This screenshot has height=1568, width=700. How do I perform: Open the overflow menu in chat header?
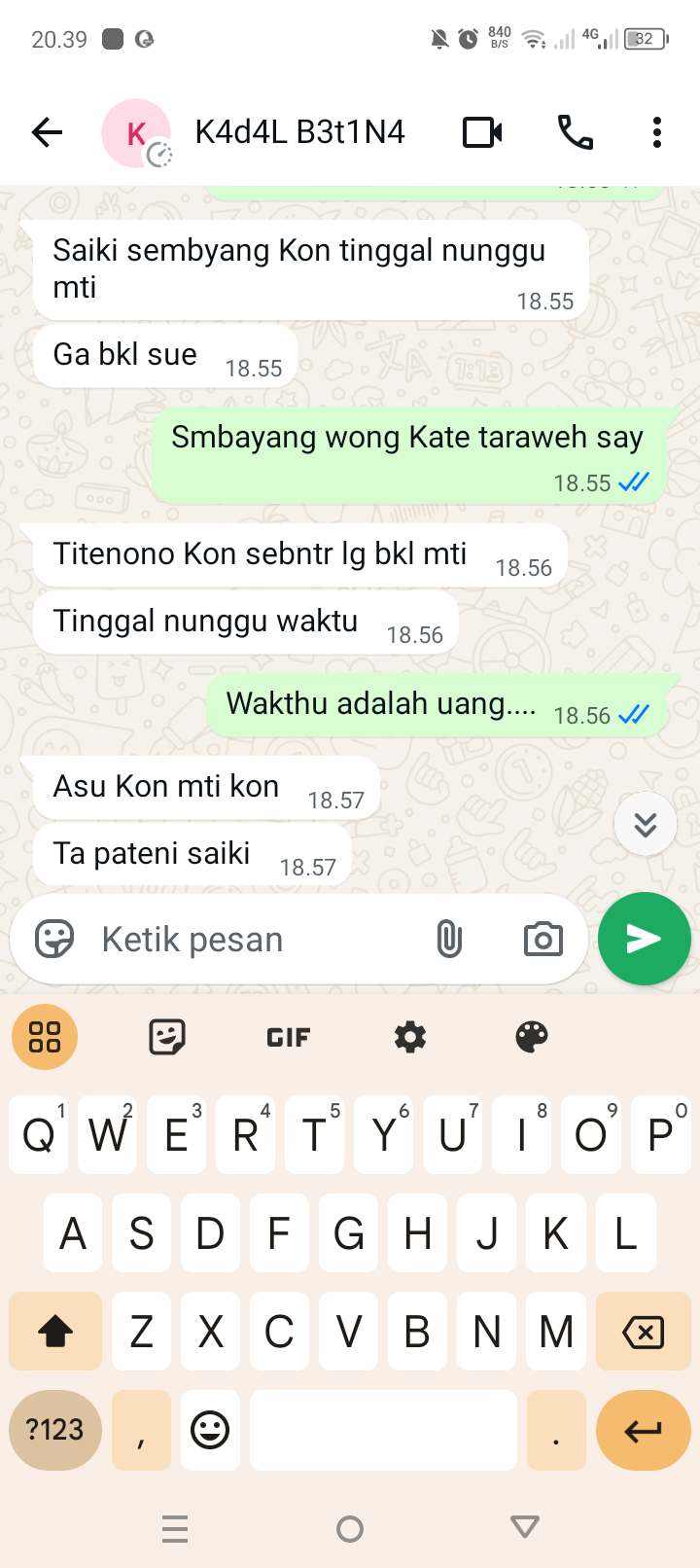[657, 132]
